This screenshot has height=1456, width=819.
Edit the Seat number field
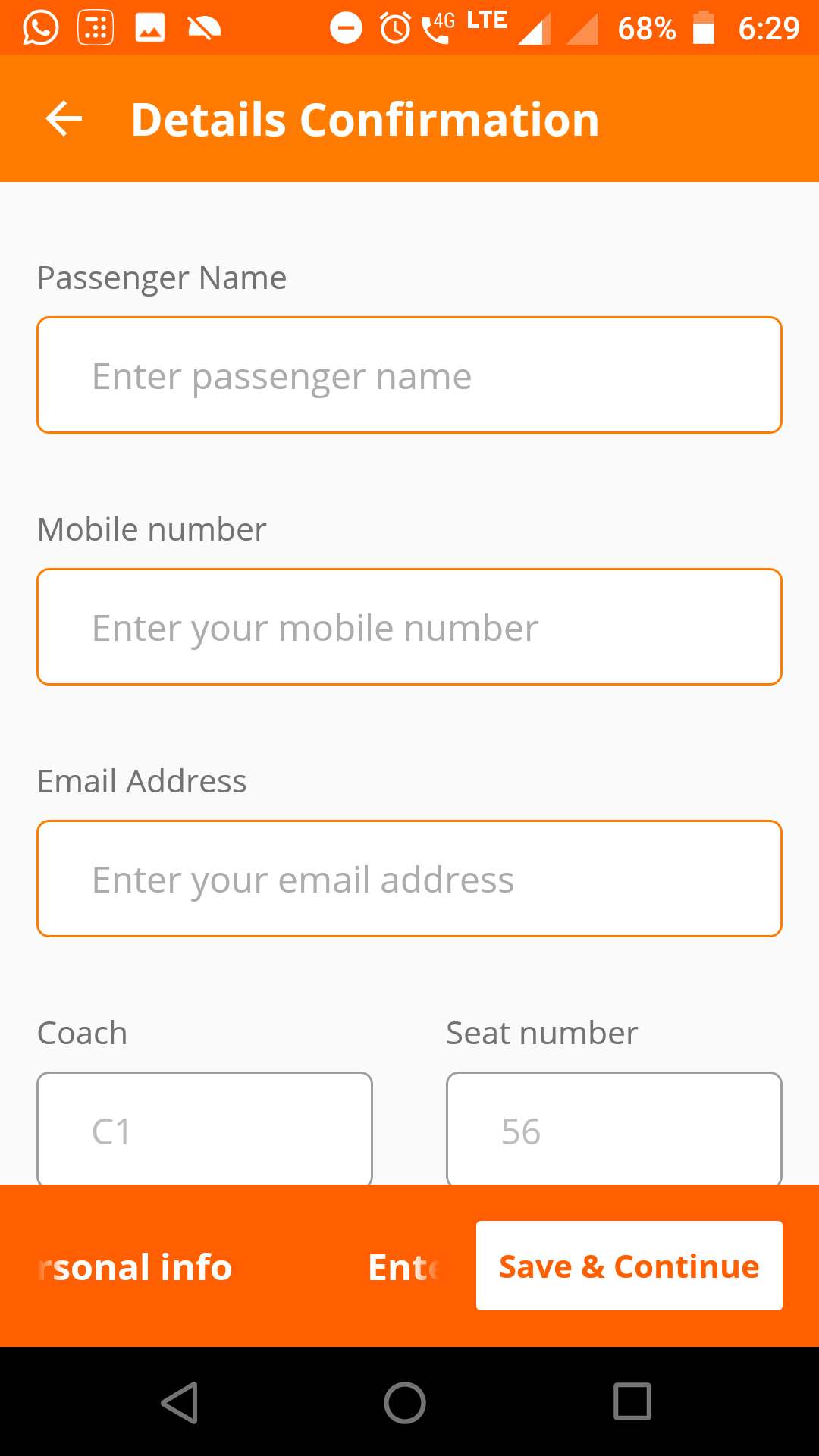pyautogui.click(x=614, y=1129)
